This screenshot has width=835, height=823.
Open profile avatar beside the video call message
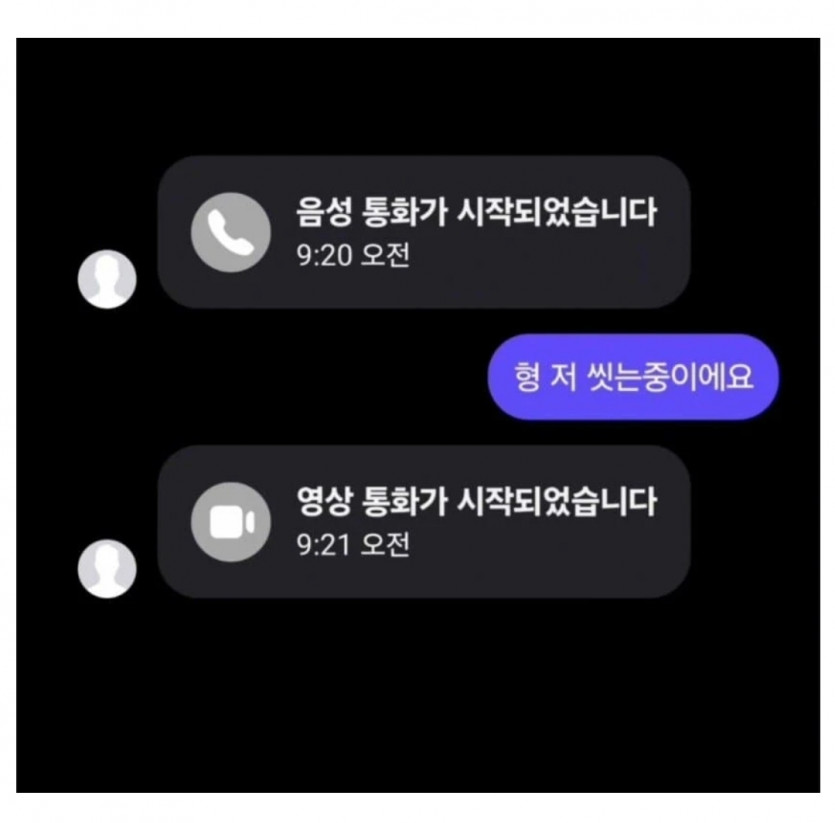[x=107, y=569]
